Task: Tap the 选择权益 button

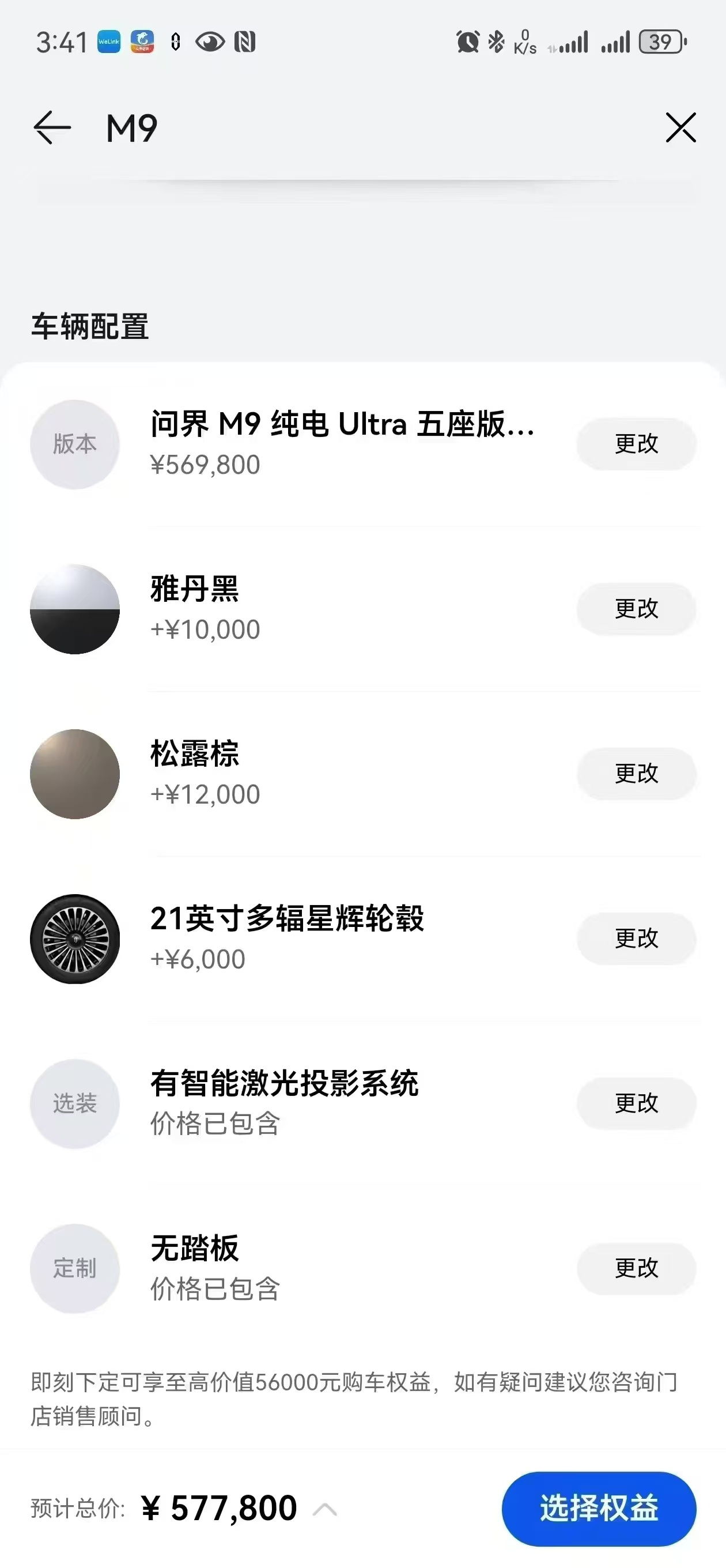Action: click(x=599, y=1509)
